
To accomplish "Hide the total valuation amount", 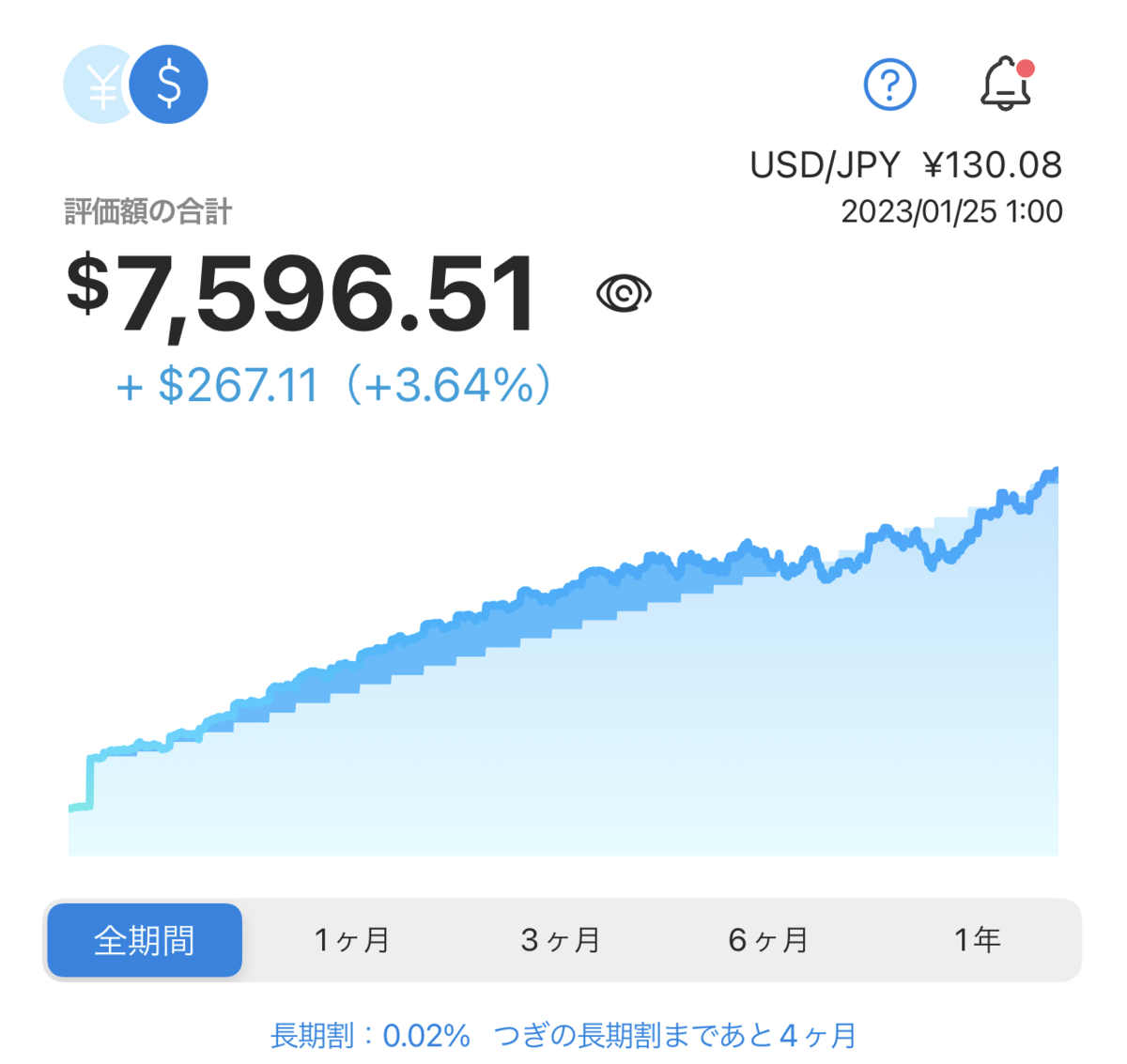I will [x=624, y=294].
